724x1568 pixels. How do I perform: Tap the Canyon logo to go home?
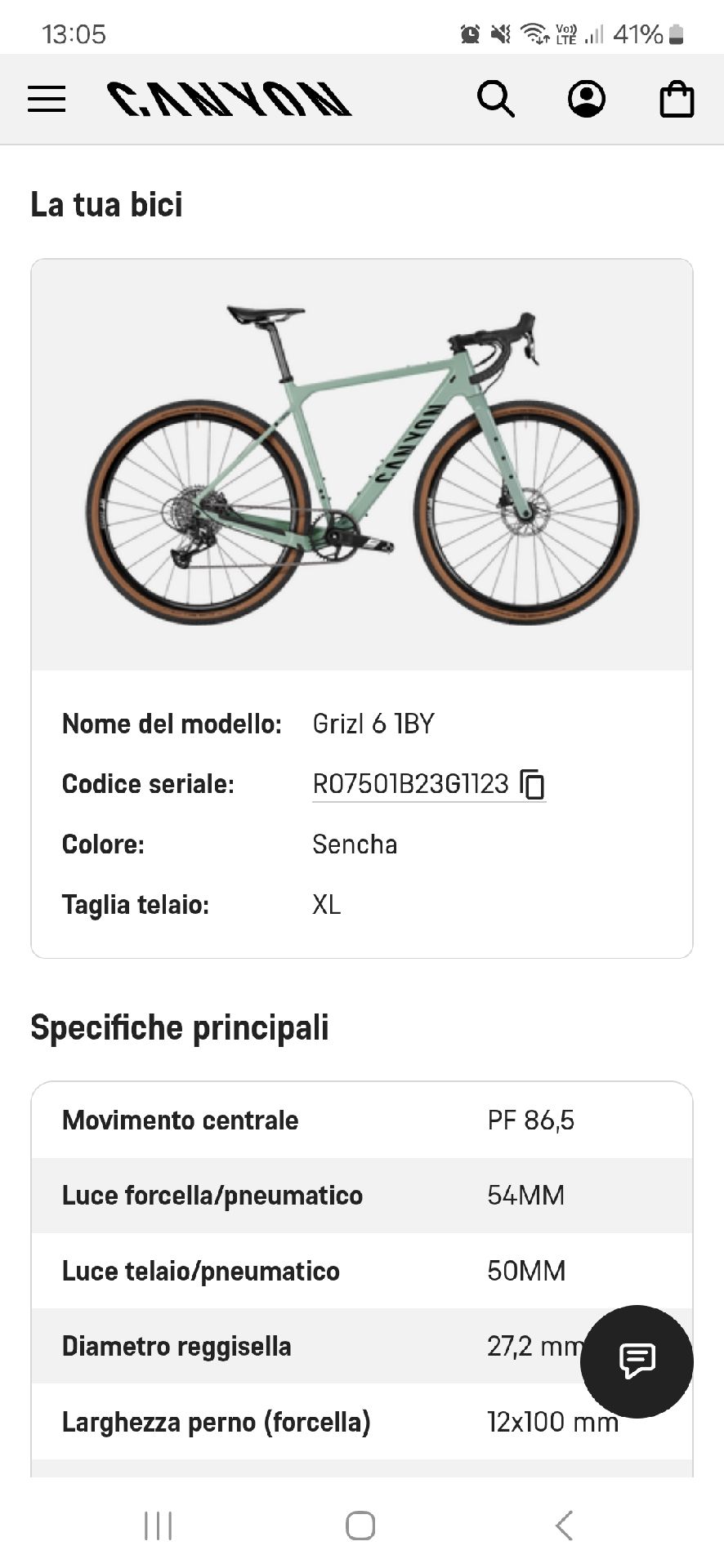(x=230, y=99)
